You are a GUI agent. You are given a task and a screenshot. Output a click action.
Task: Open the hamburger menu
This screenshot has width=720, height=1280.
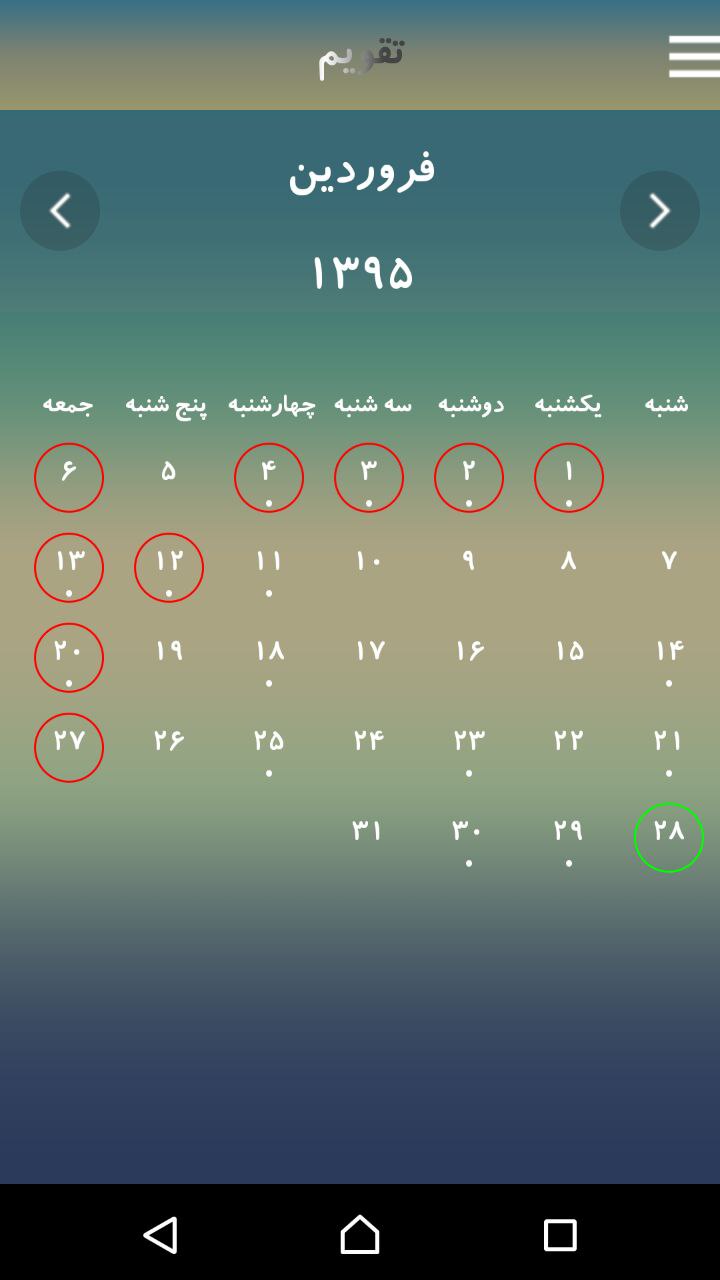tap(694, 56)
